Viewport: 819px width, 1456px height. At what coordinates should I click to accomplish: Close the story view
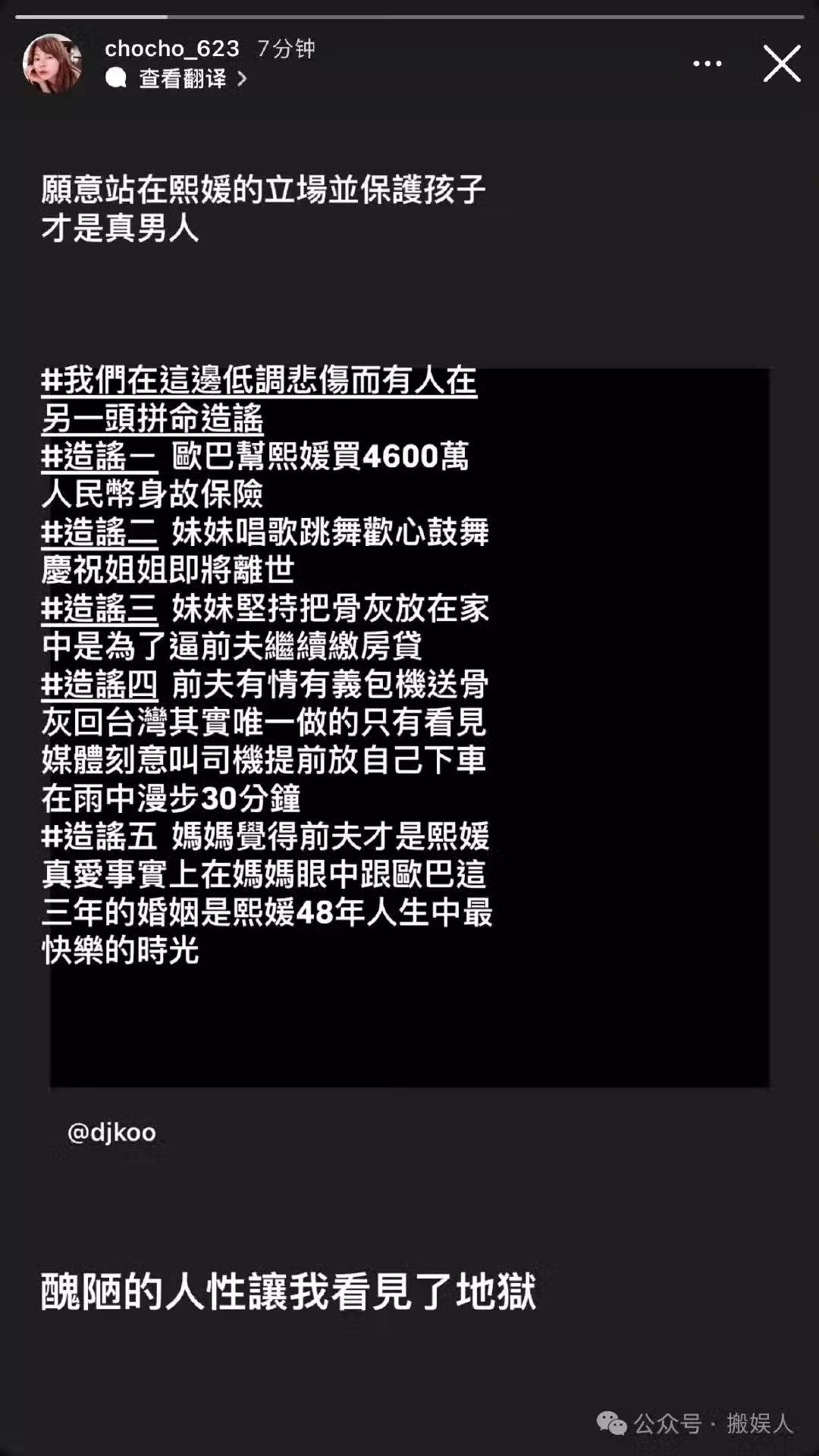coord(781,64)
